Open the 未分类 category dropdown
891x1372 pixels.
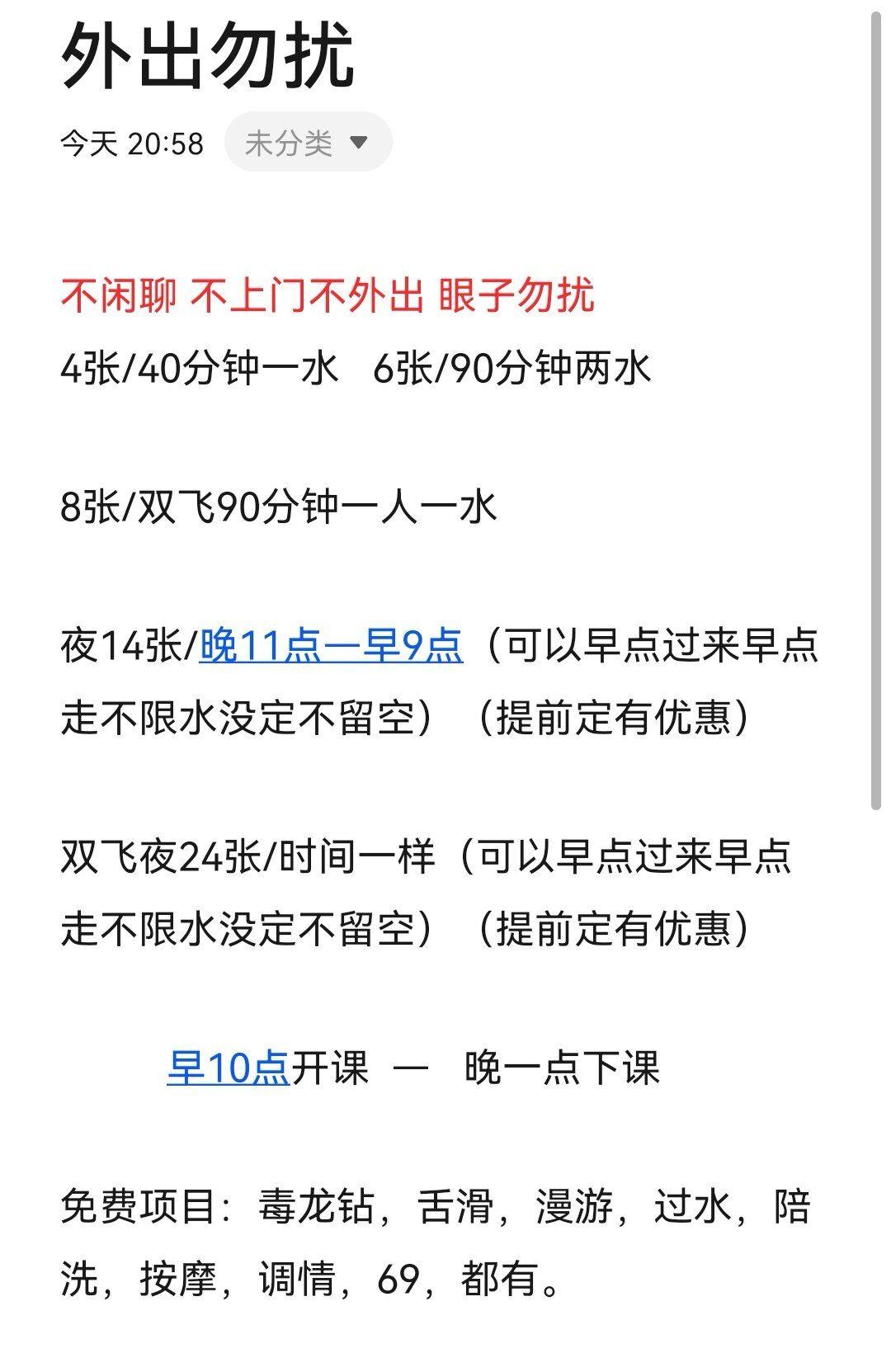(x=307, y=144)
